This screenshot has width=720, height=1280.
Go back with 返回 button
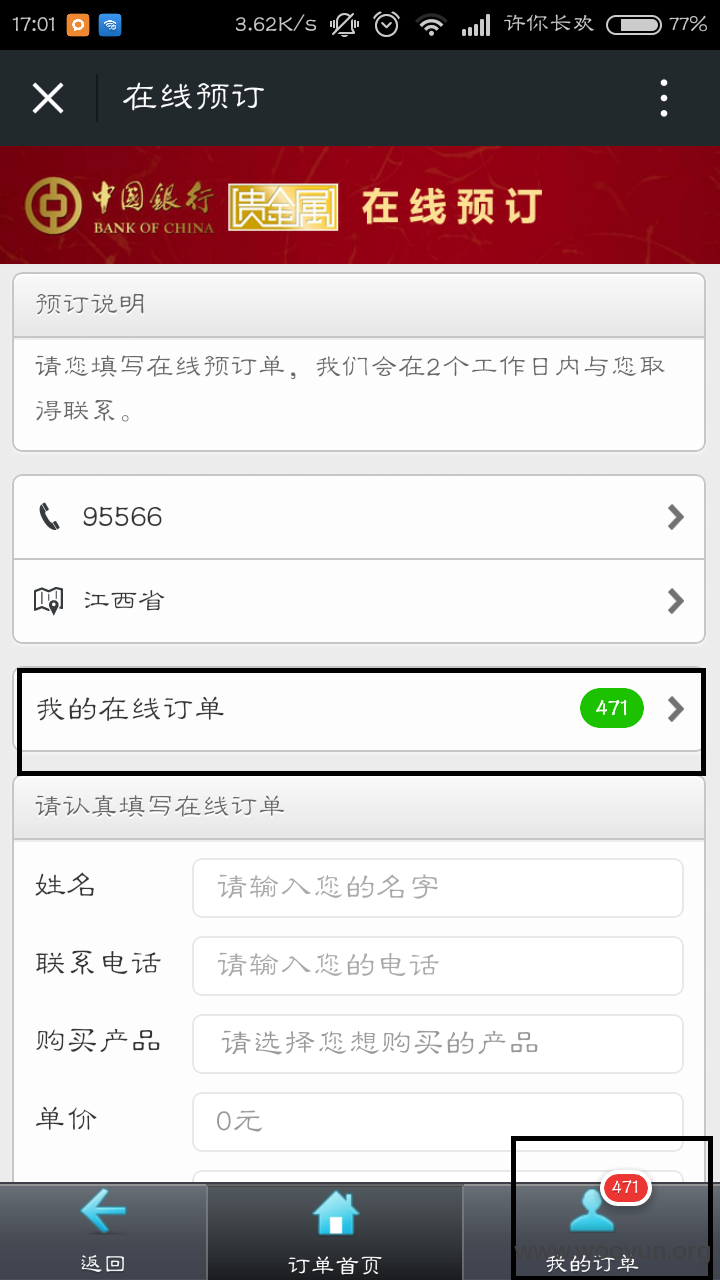coord(103,1232)
